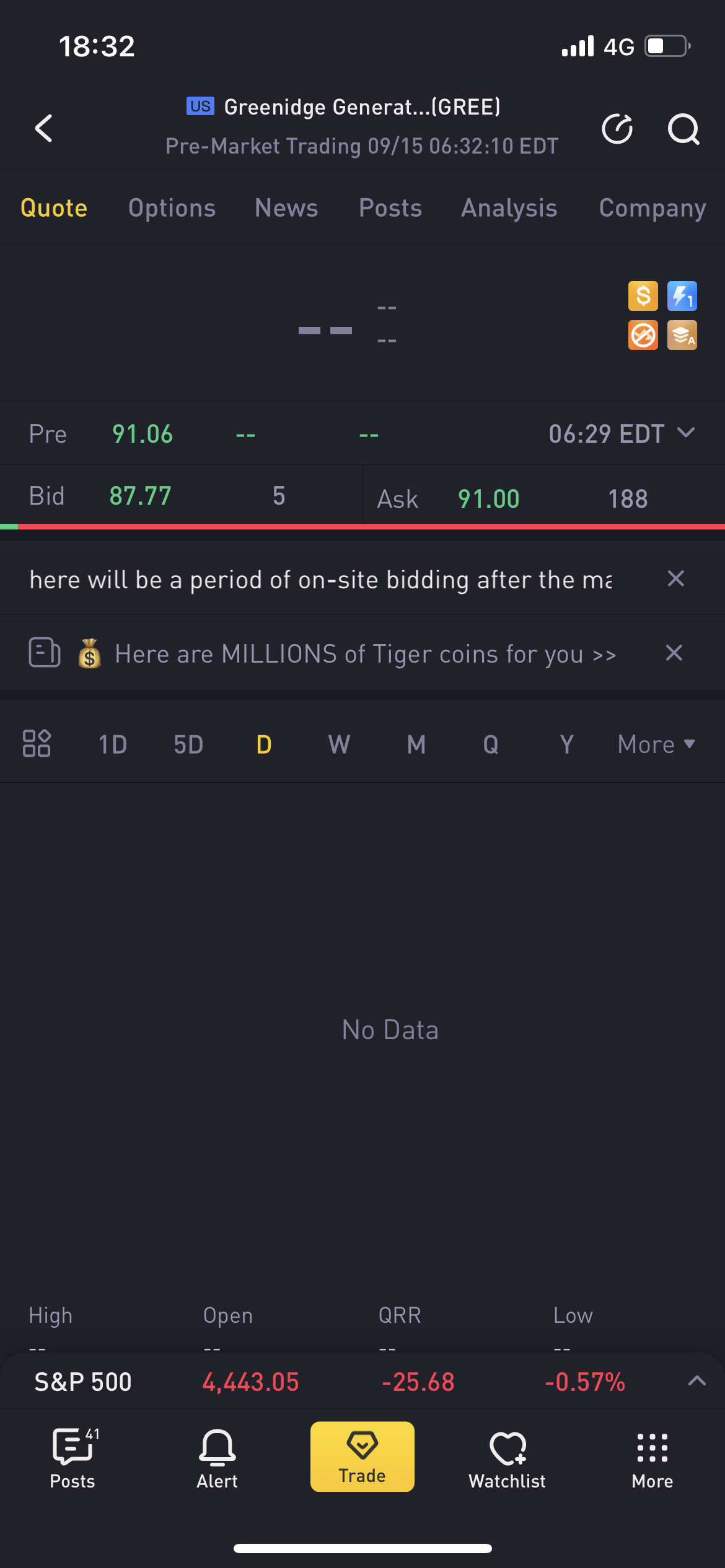Go back using the top-left arrow
This screenshot has height=1568, width=725.
[44, 128]
